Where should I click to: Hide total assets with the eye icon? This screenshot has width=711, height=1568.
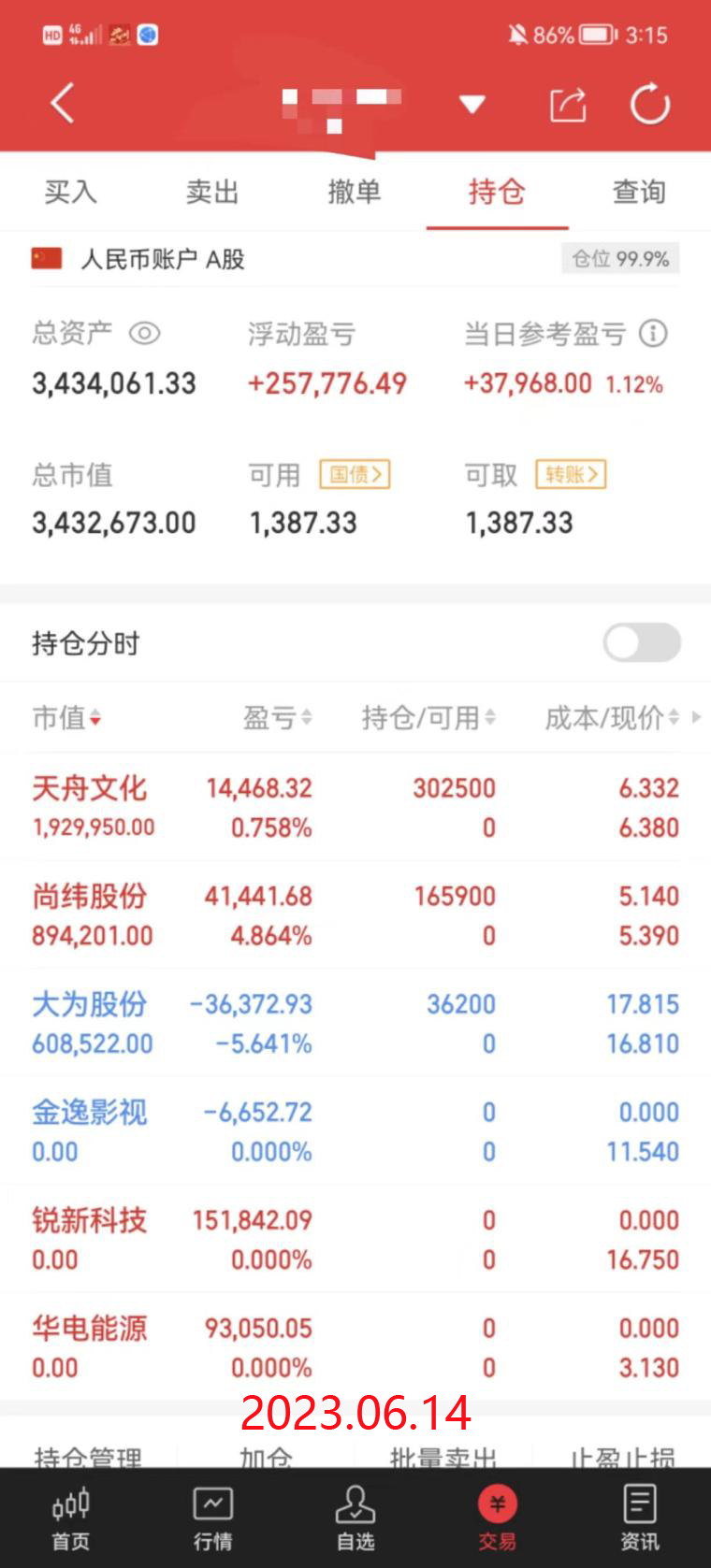(144, 333)
